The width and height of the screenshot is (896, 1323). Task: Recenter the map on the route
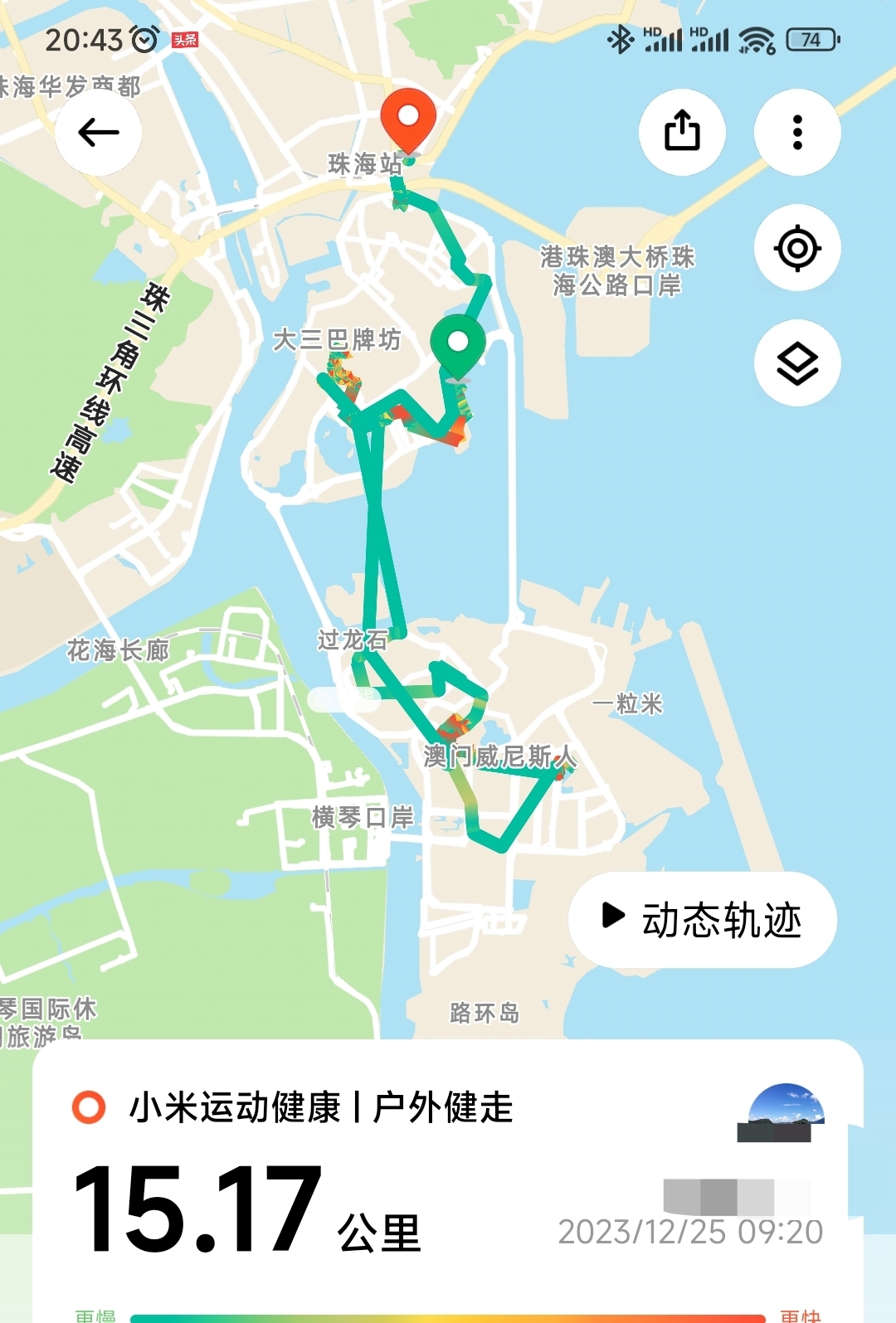(797, 248)
